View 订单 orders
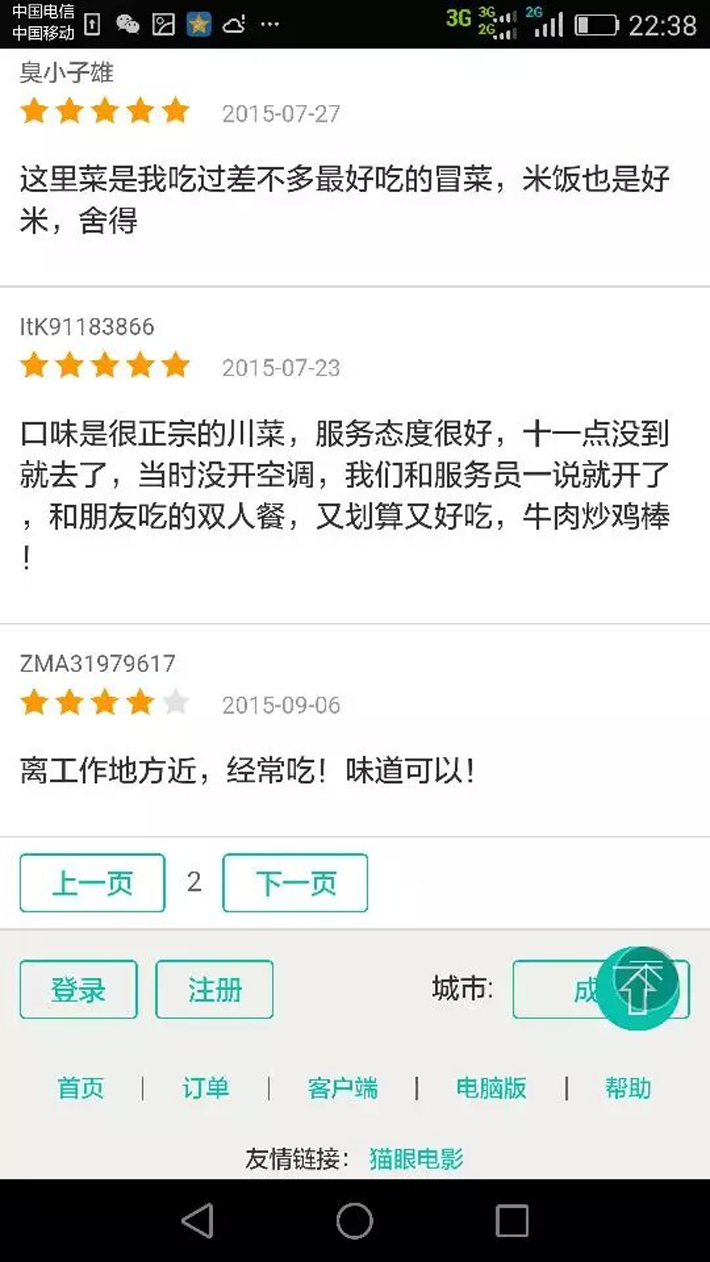Screen dimensions: 710x1262 point(205,1088)
